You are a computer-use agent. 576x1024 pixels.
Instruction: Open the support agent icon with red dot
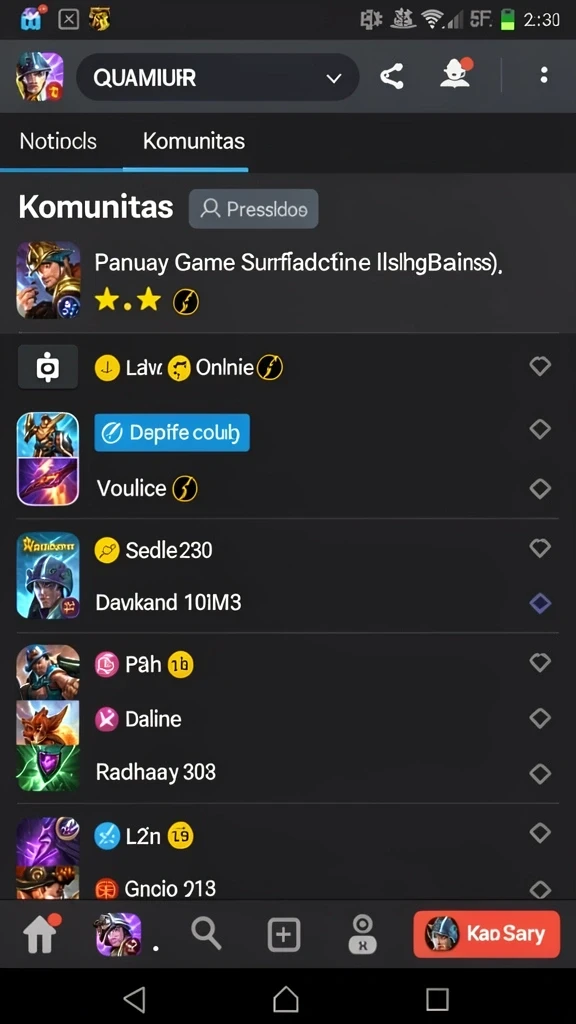[455, 75]
